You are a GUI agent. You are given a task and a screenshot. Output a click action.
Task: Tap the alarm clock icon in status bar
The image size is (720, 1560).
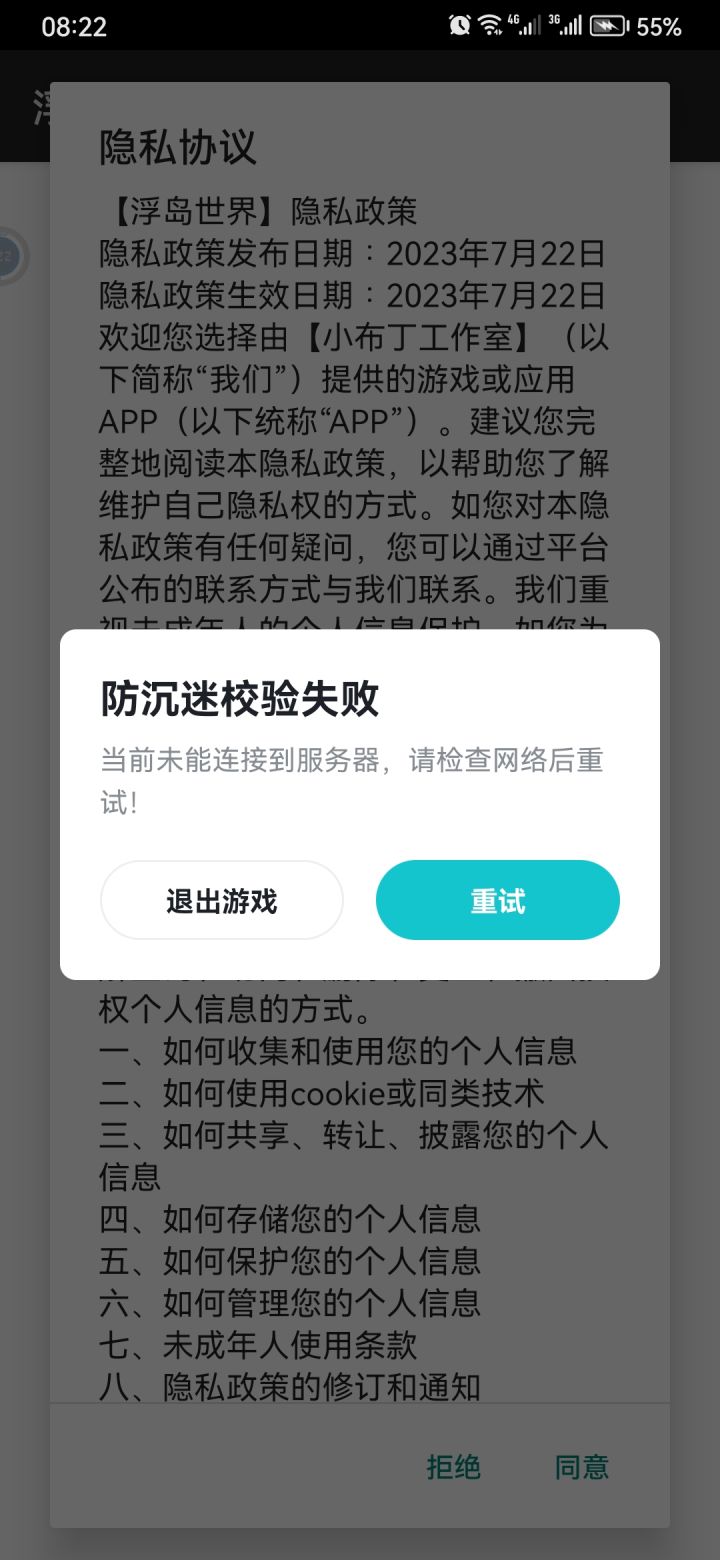click(458, 24)
